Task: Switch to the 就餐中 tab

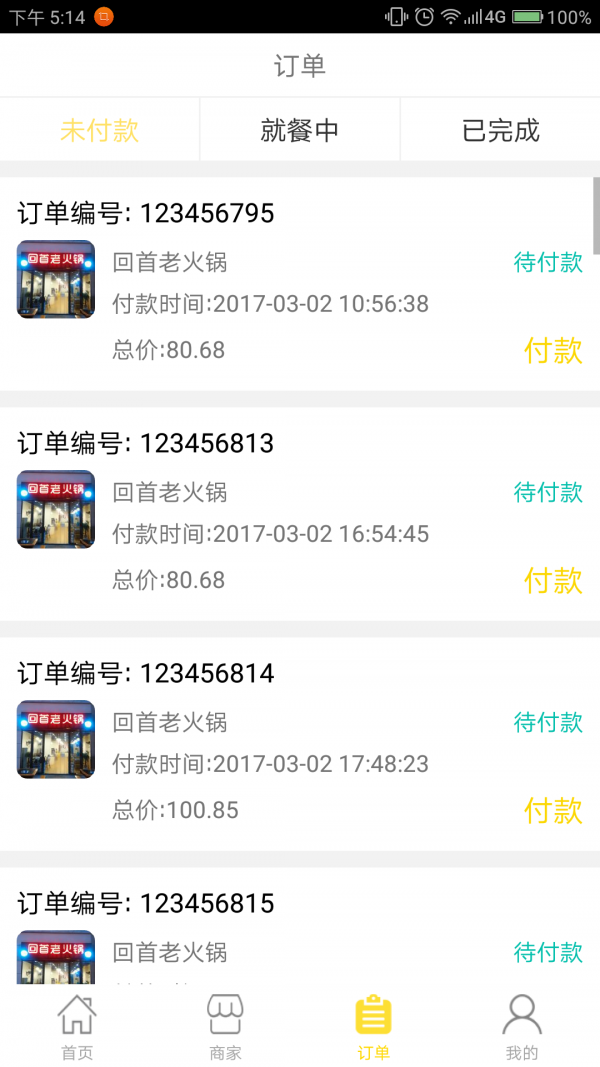Action: point(300,130)
